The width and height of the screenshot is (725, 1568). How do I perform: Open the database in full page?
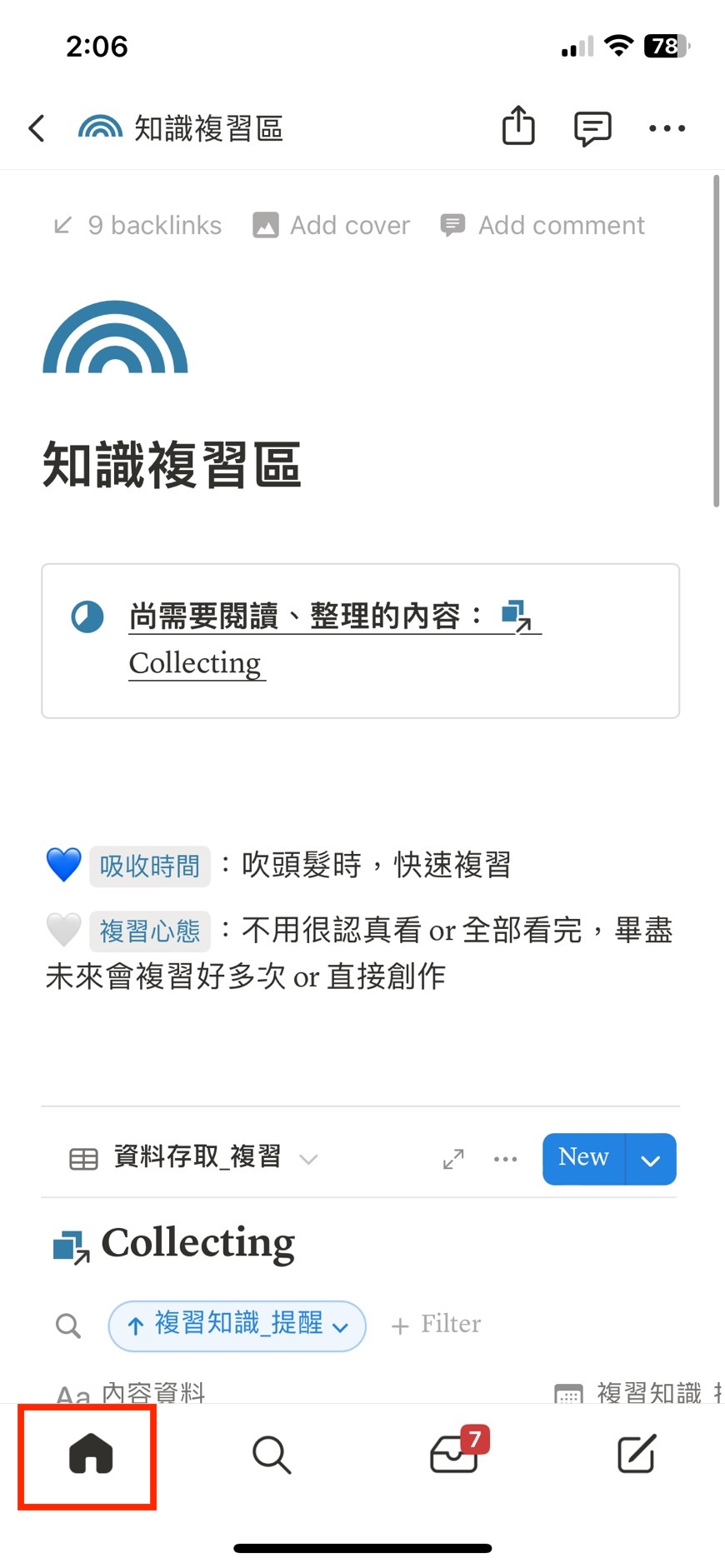click(453, 1159)
